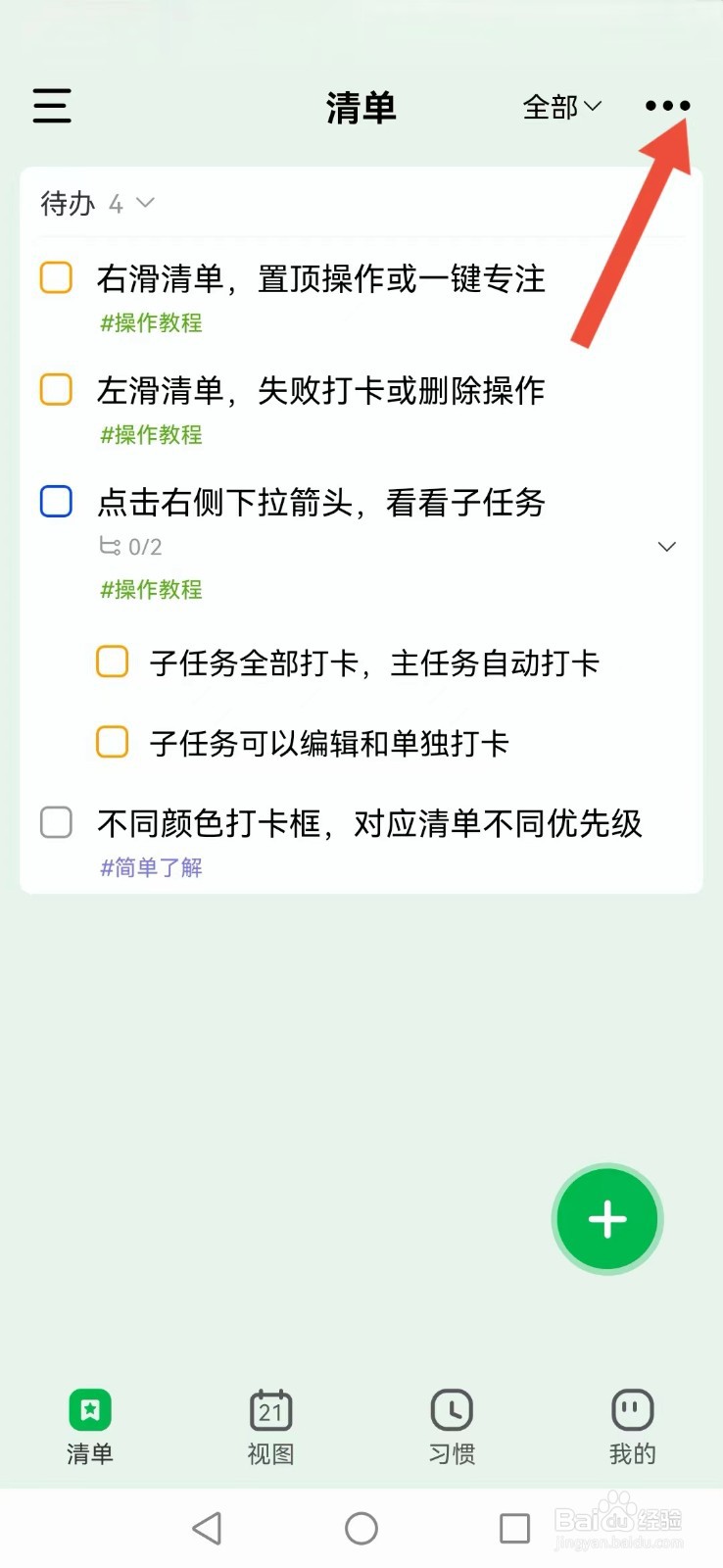
Task: Collapse the 待办 section
Action: (145, 203)
